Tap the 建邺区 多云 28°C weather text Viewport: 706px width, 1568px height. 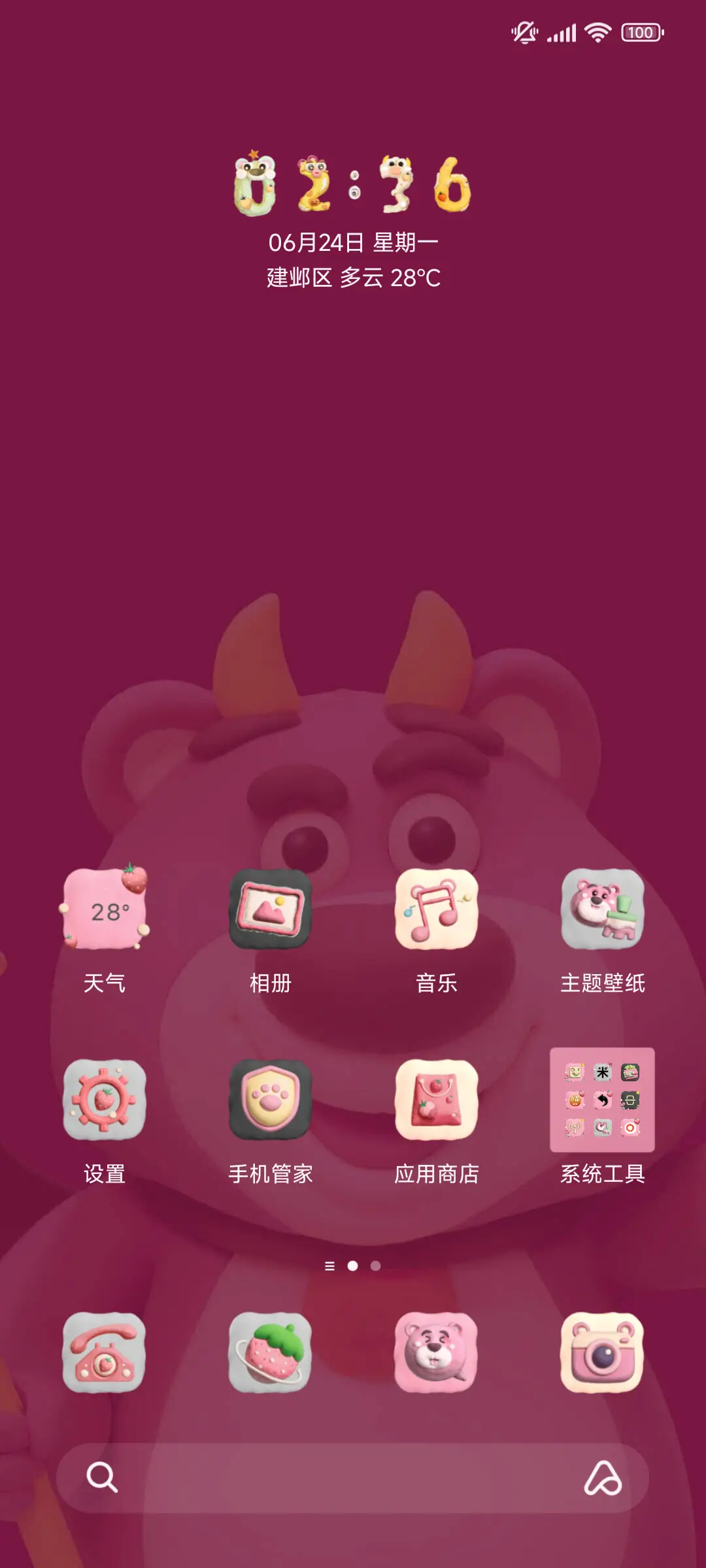(353, 278)
